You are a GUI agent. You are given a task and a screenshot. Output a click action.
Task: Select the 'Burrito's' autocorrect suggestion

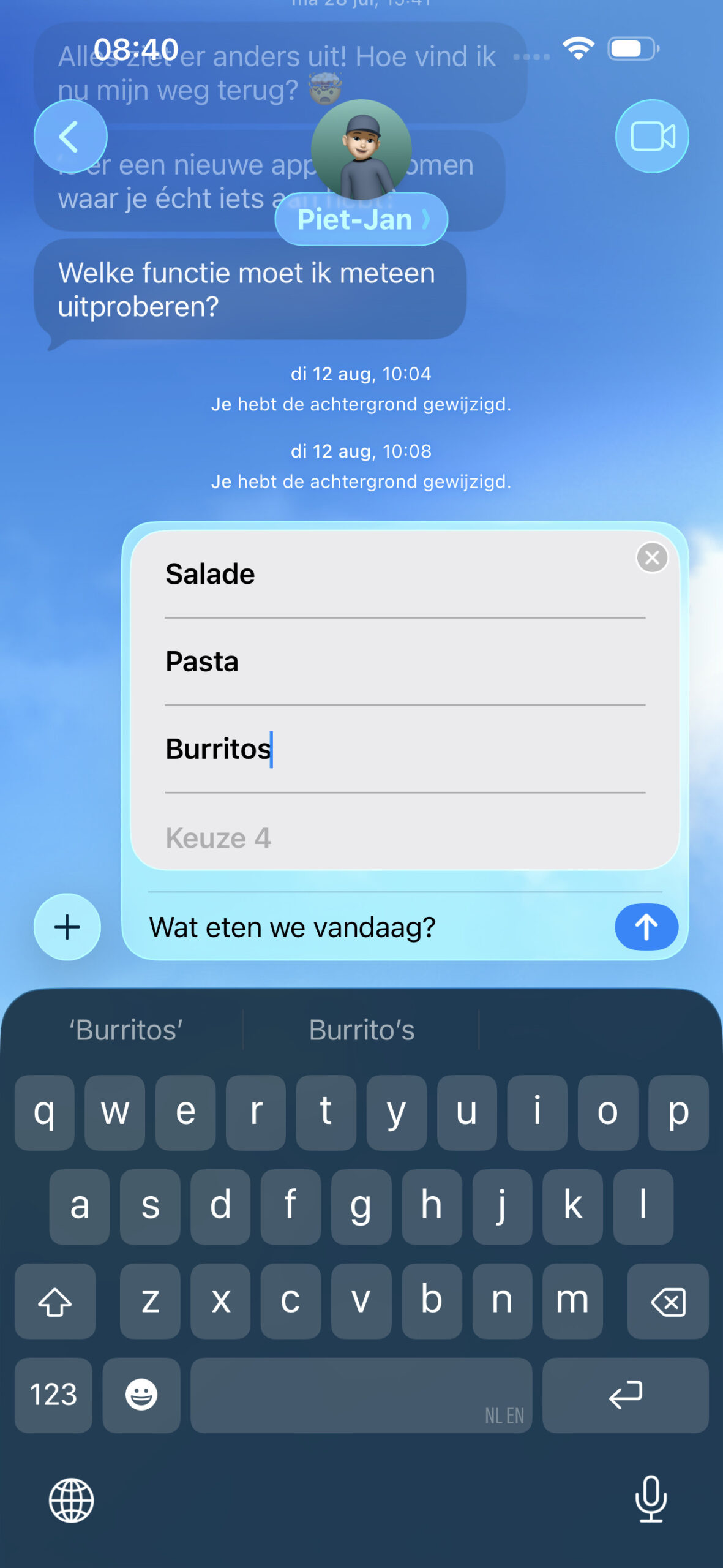(x=361, y=1031)
